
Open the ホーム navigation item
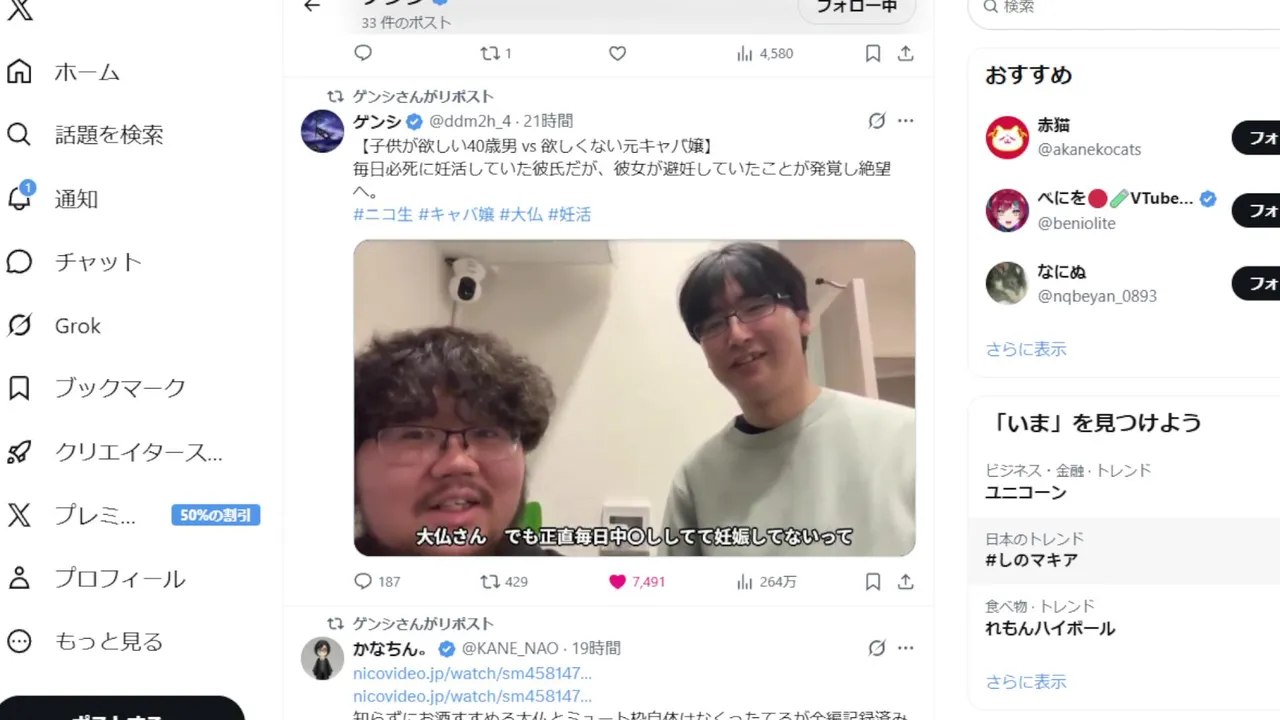(x=87, y=72)
